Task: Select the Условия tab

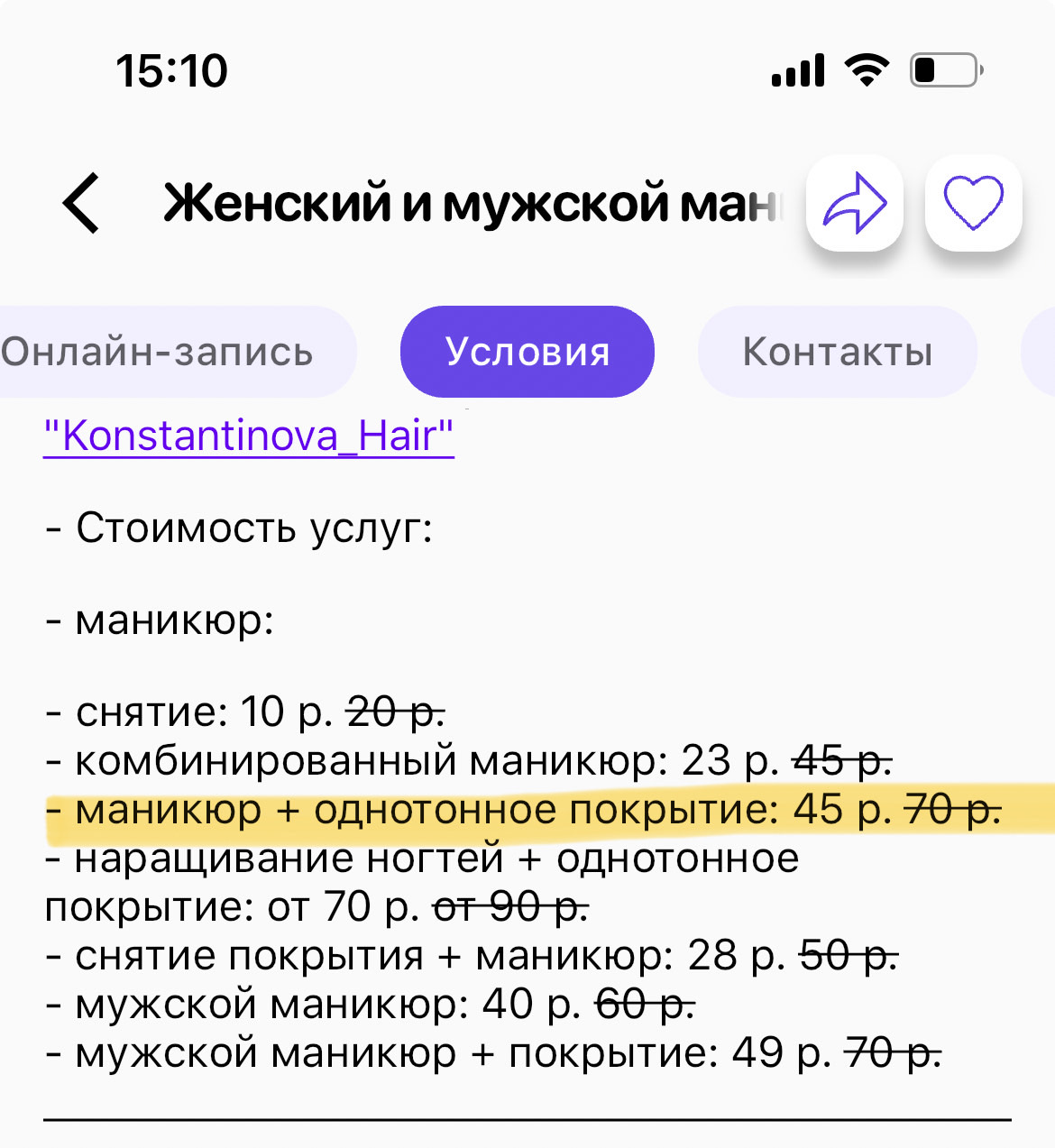Action: point(527,352)
